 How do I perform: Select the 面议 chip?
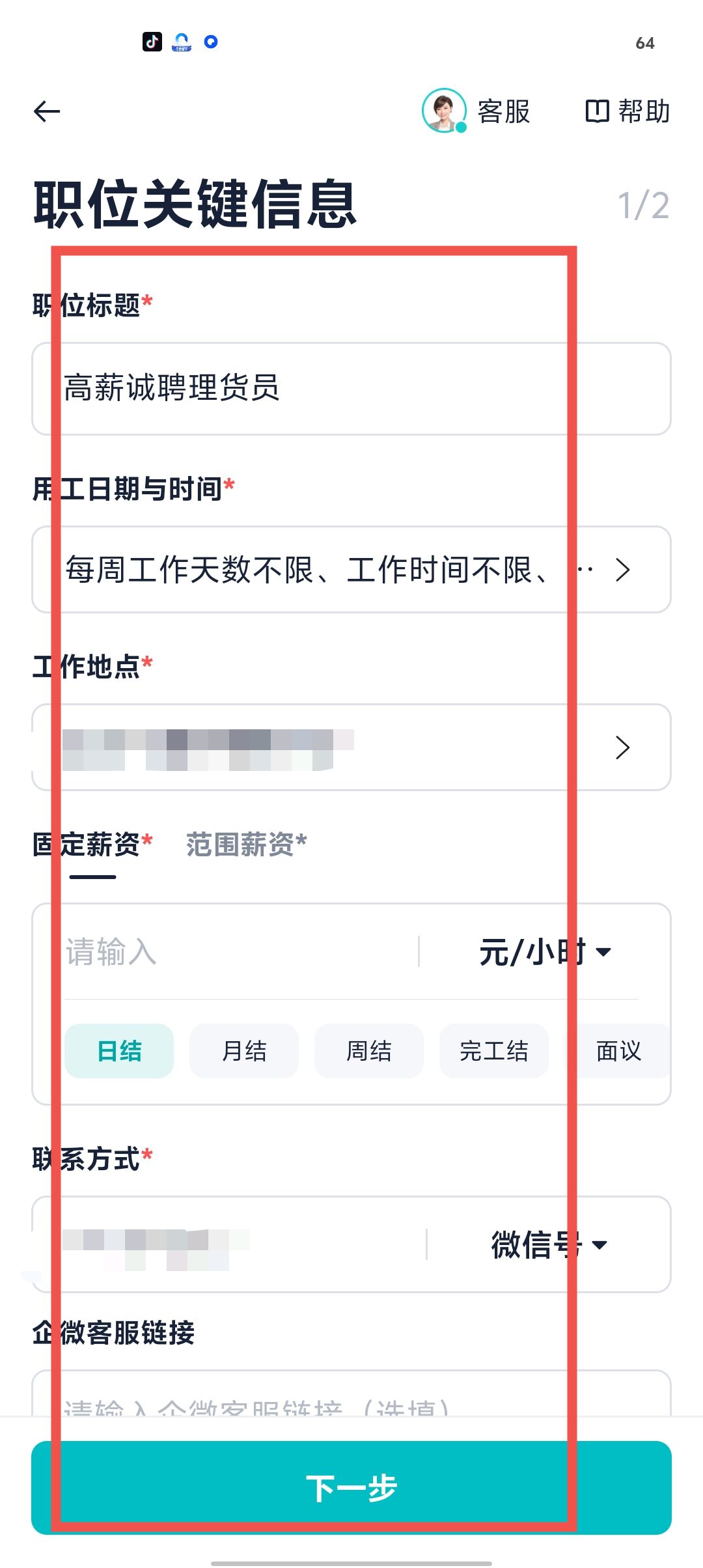(x=619, y=1051)
